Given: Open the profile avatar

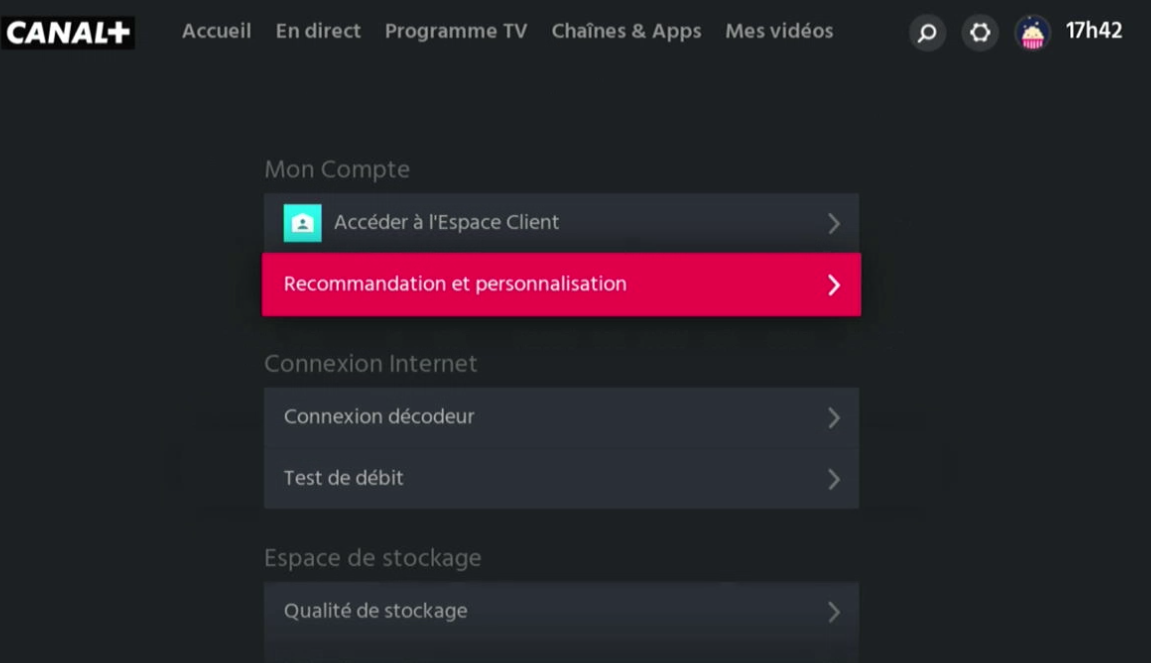Looking at the screenshot, I should click(x=1032, y=33).
